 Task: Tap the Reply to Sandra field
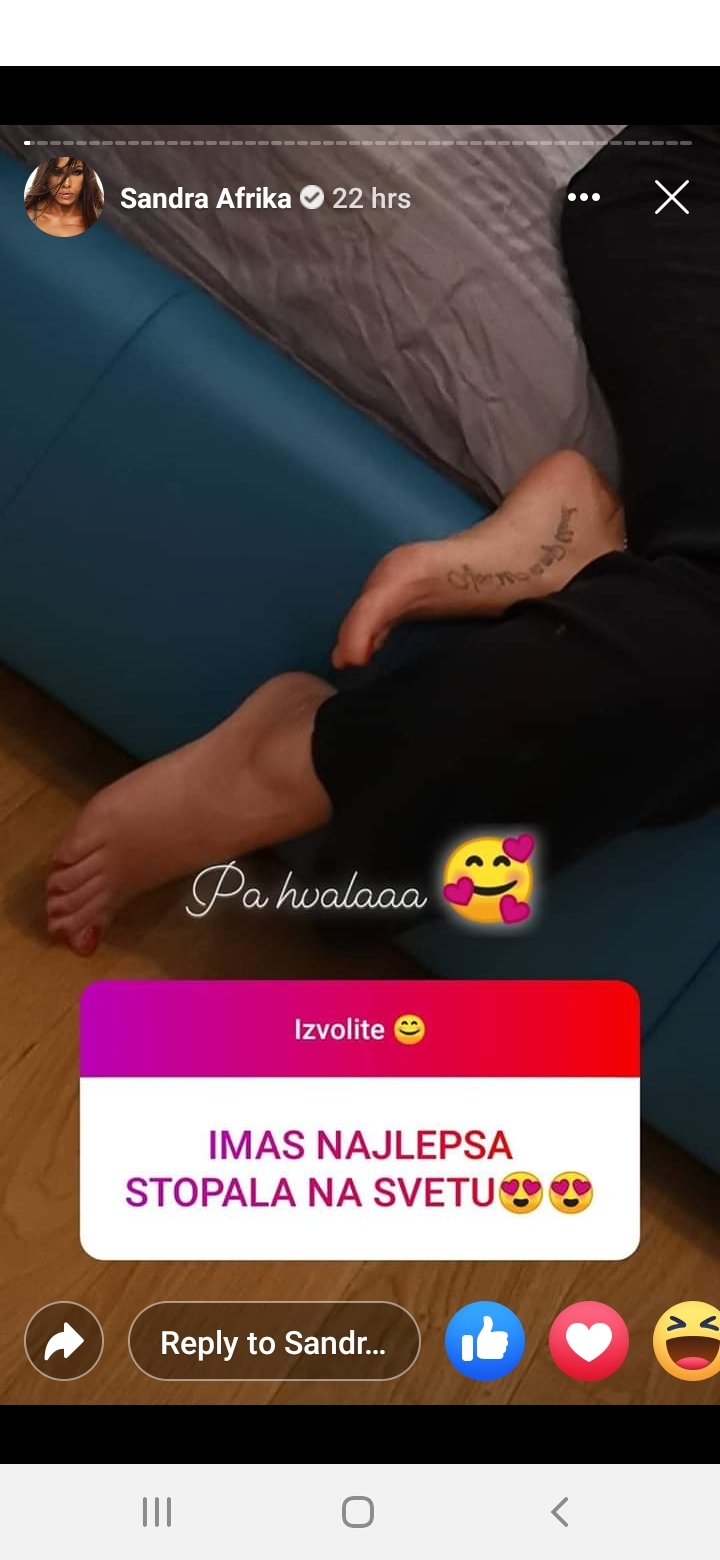pyautogui.click(x=273, y=1341)
